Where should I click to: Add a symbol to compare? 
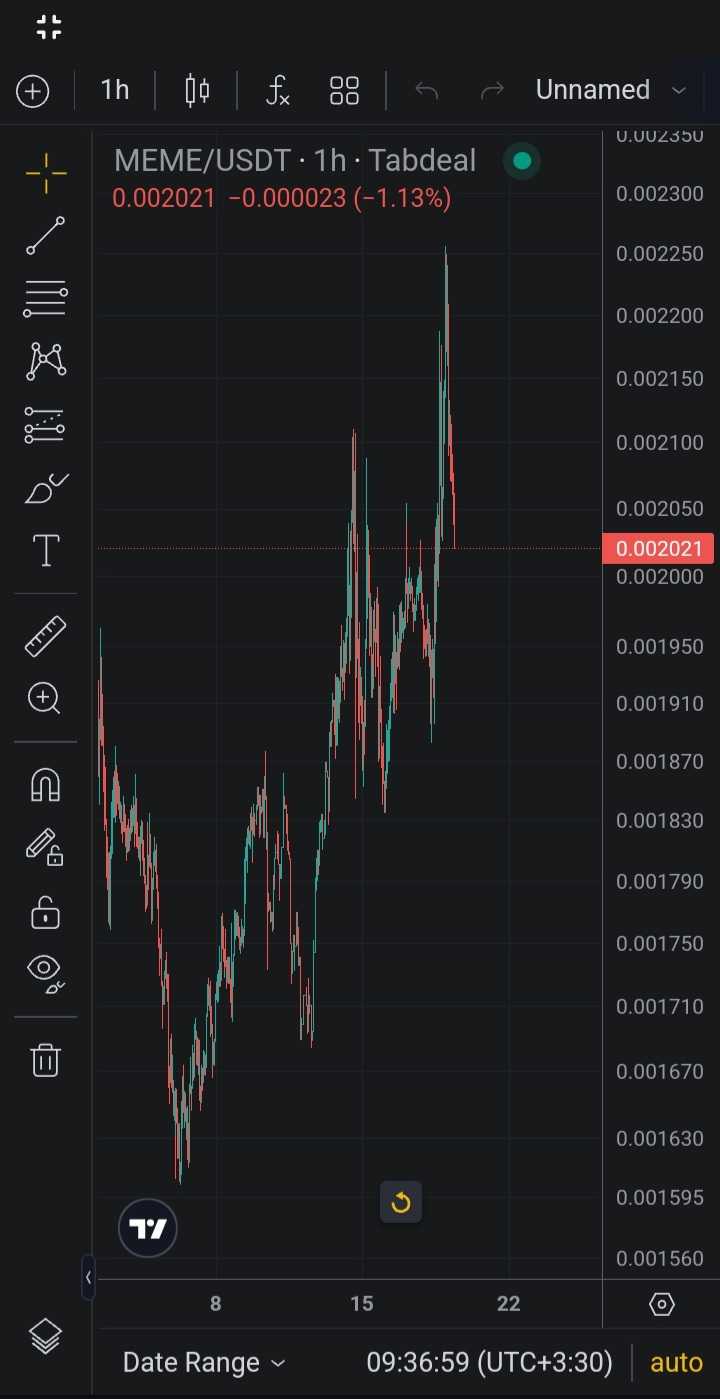pos(33,92)
